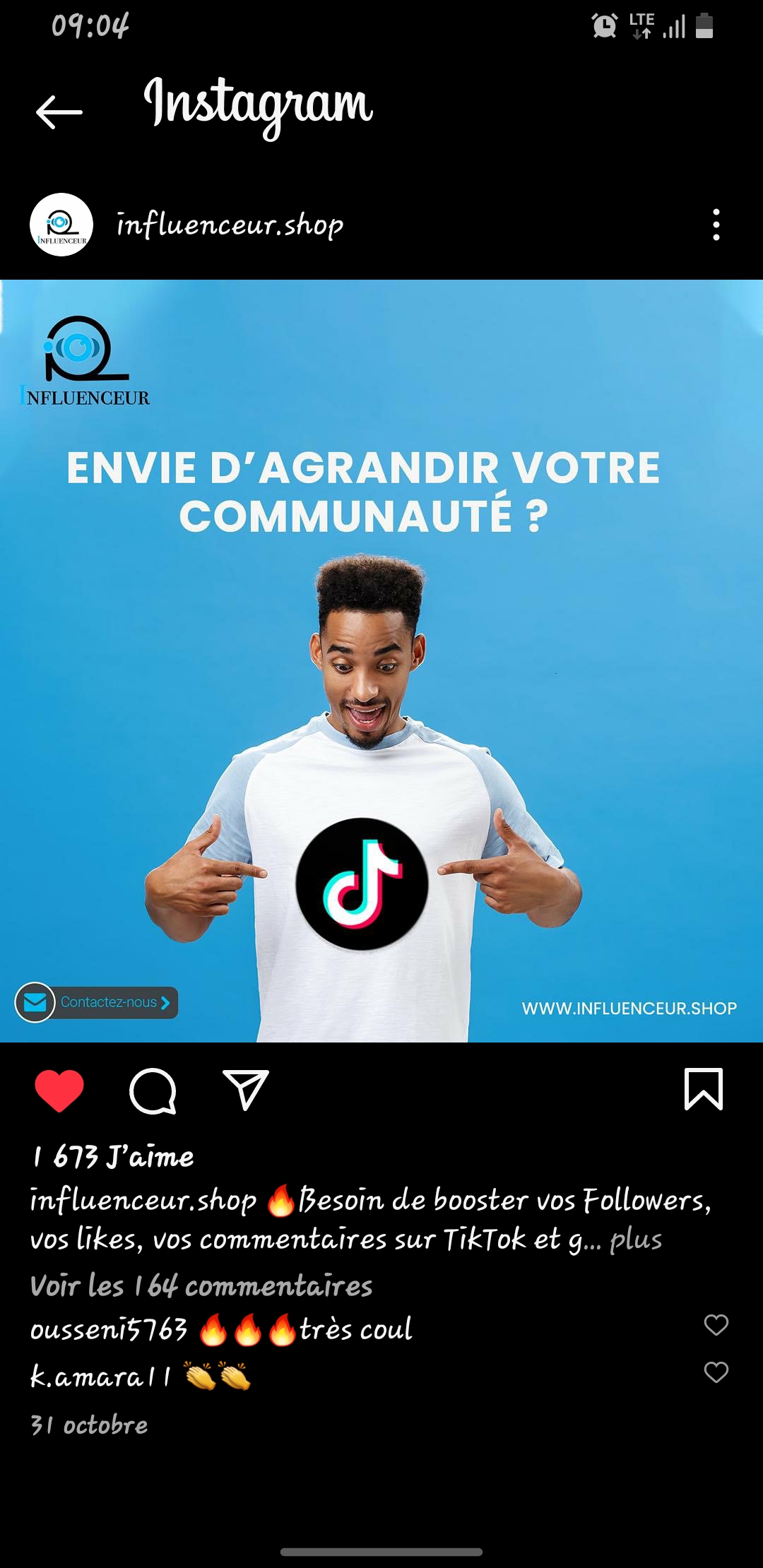Viewport: 763px width, 1568px height.
Task: Open the comment bubble icon
Action: [153, 1090]
